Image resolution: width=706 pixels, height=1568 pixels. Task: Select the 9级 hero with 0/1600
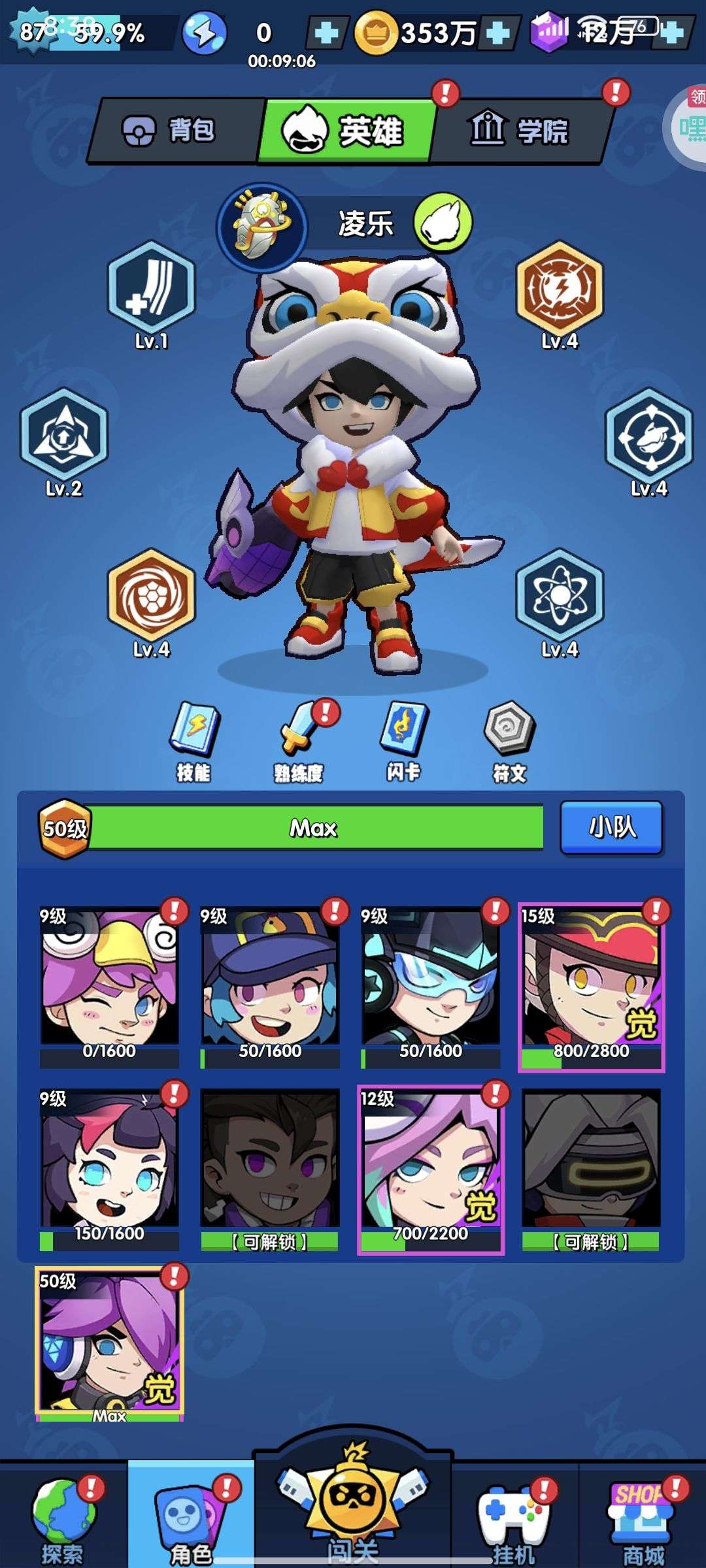pyautogui.click(x=109, y=987)
